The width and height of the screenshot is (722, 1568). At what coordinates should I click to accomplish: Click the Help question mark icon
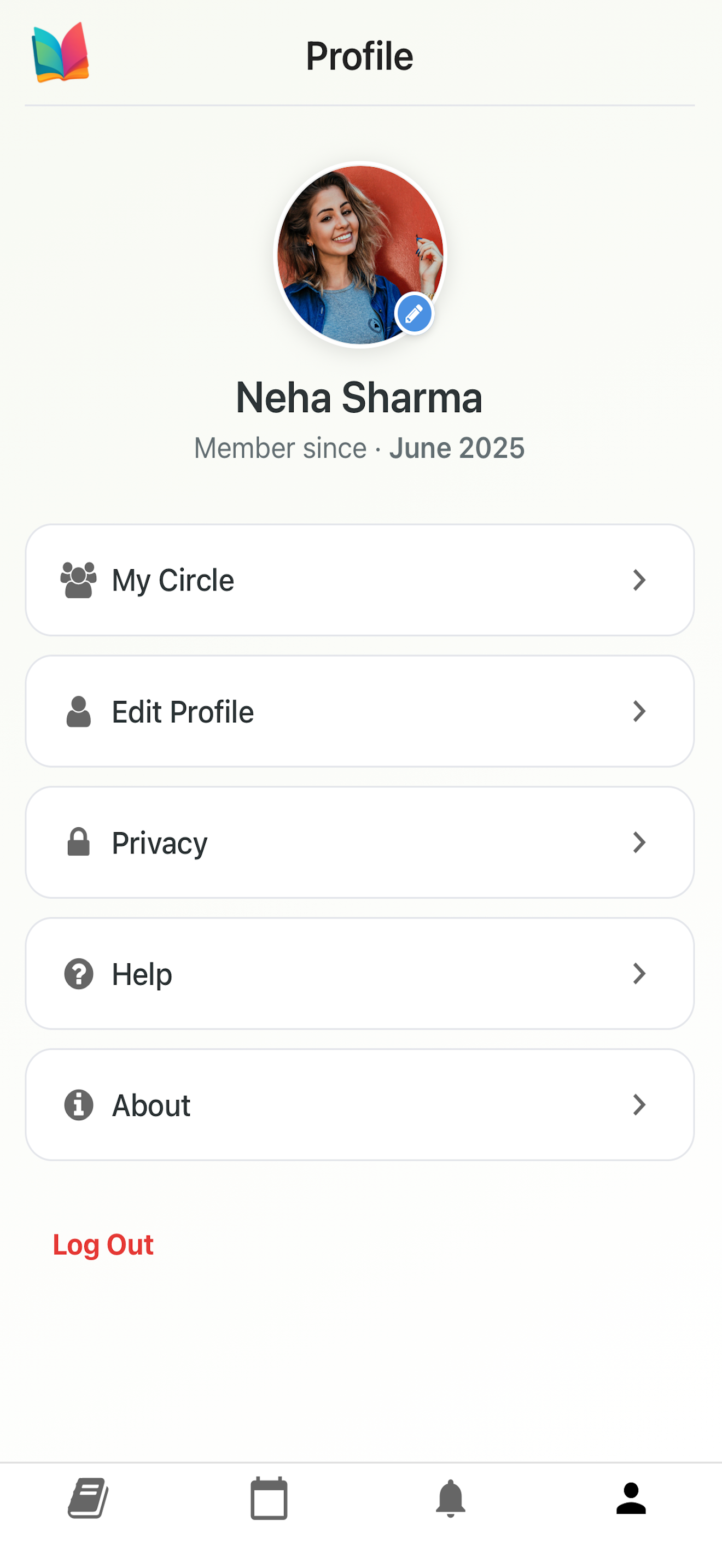(x=78, y=973)
